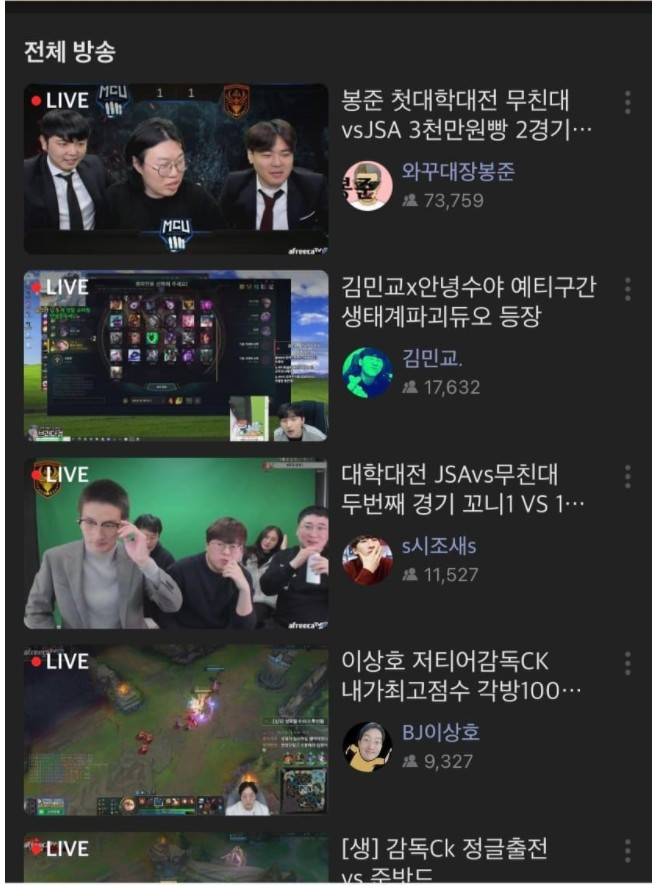Open the overflow menu for 와꾸대장봉준's stream

click(628, 102)
